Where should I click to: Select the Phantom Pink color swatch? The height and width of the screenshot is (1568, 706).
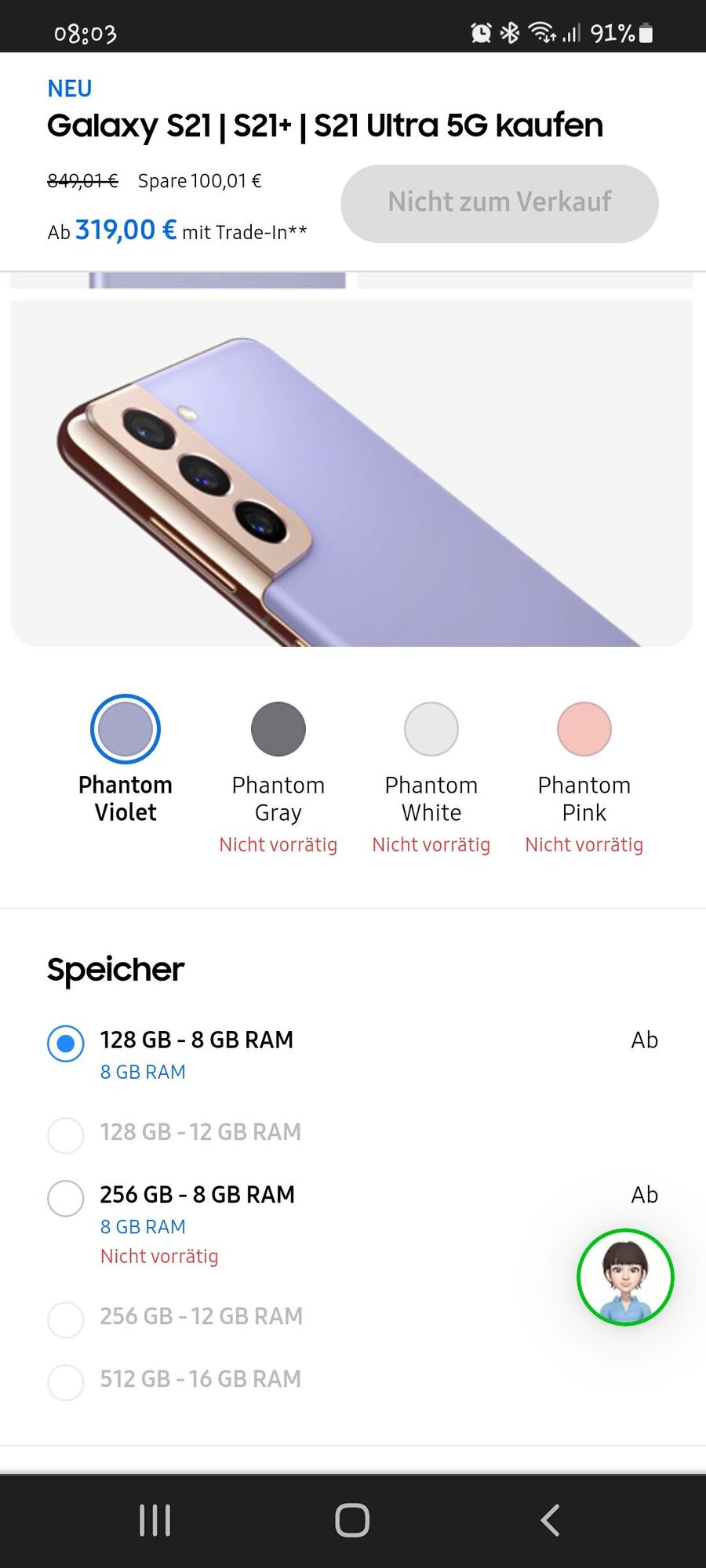584,729
